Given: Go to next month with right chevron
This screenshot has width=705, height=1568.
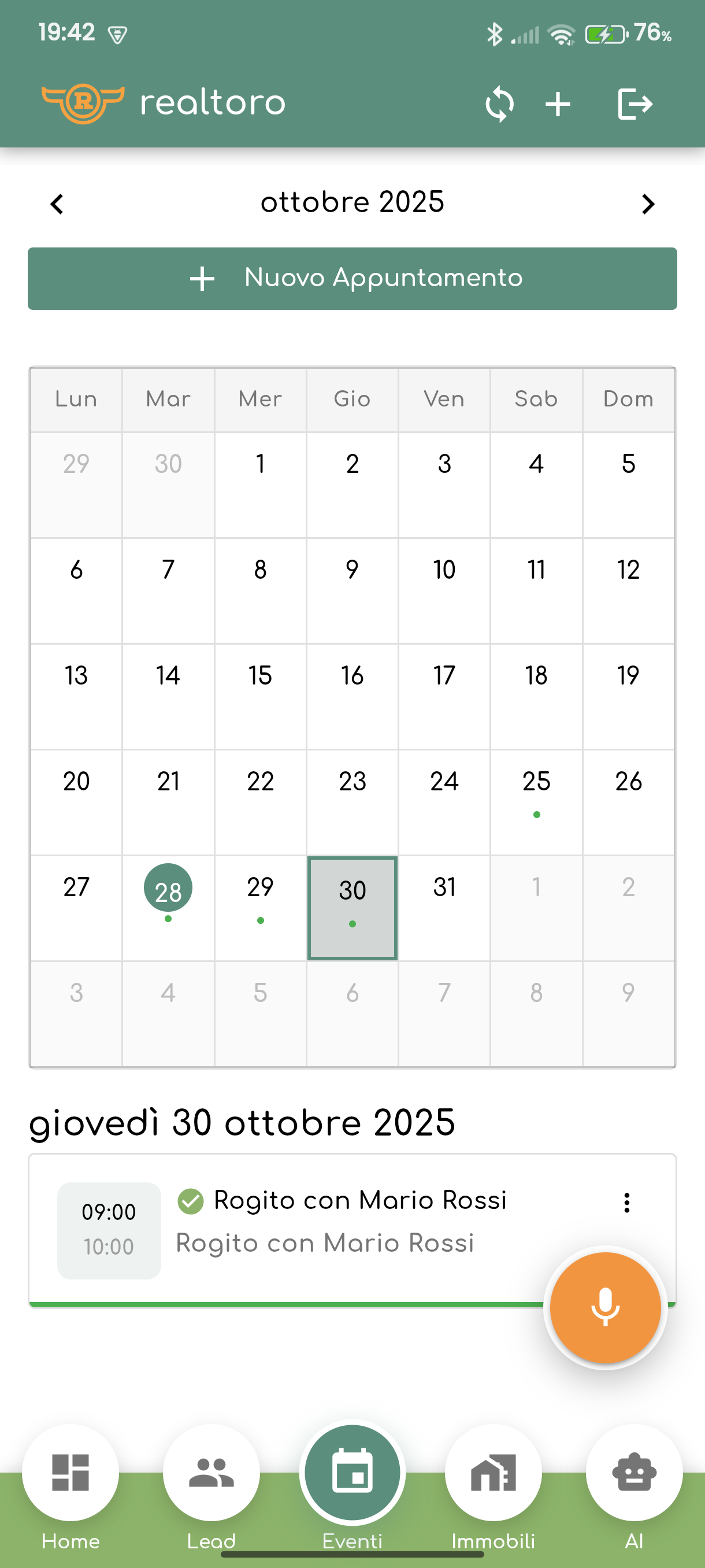Looking at the screenshot, I should 647,204.
